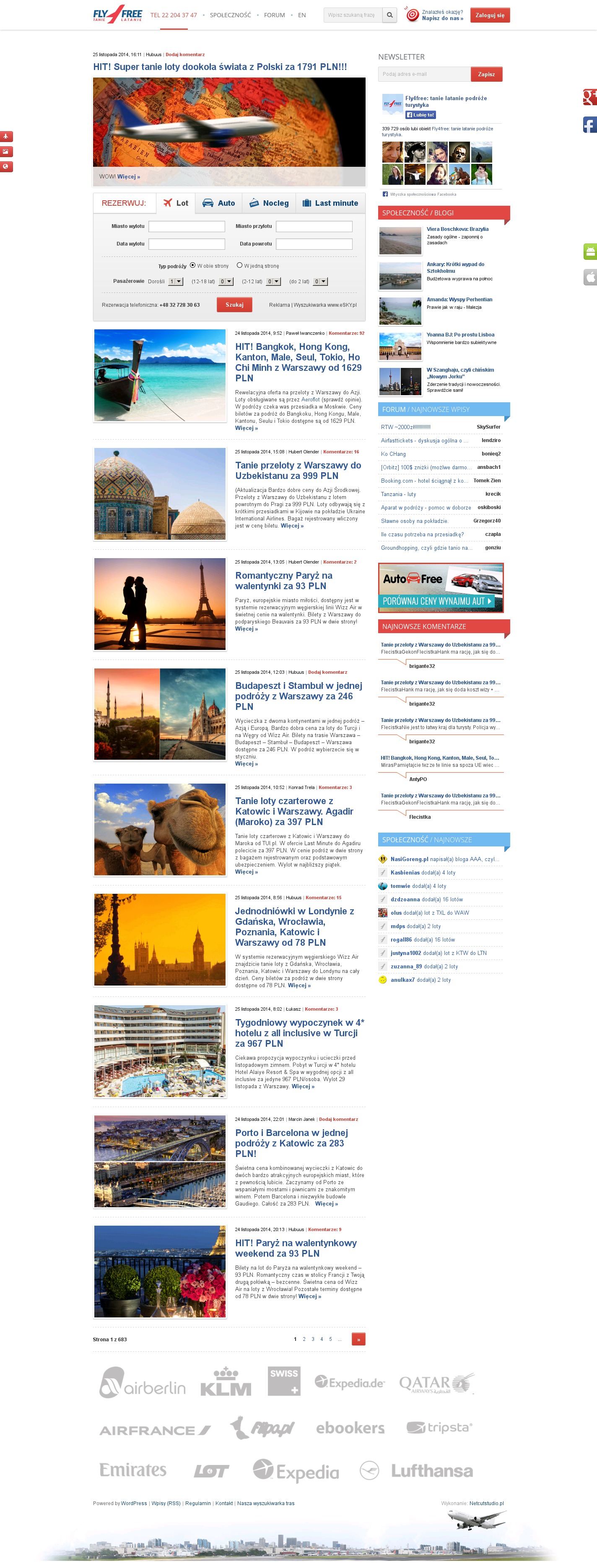Enter newsletter e-mail address field
The width and height of the screenshot is (597, 1568).
[424, 74]
